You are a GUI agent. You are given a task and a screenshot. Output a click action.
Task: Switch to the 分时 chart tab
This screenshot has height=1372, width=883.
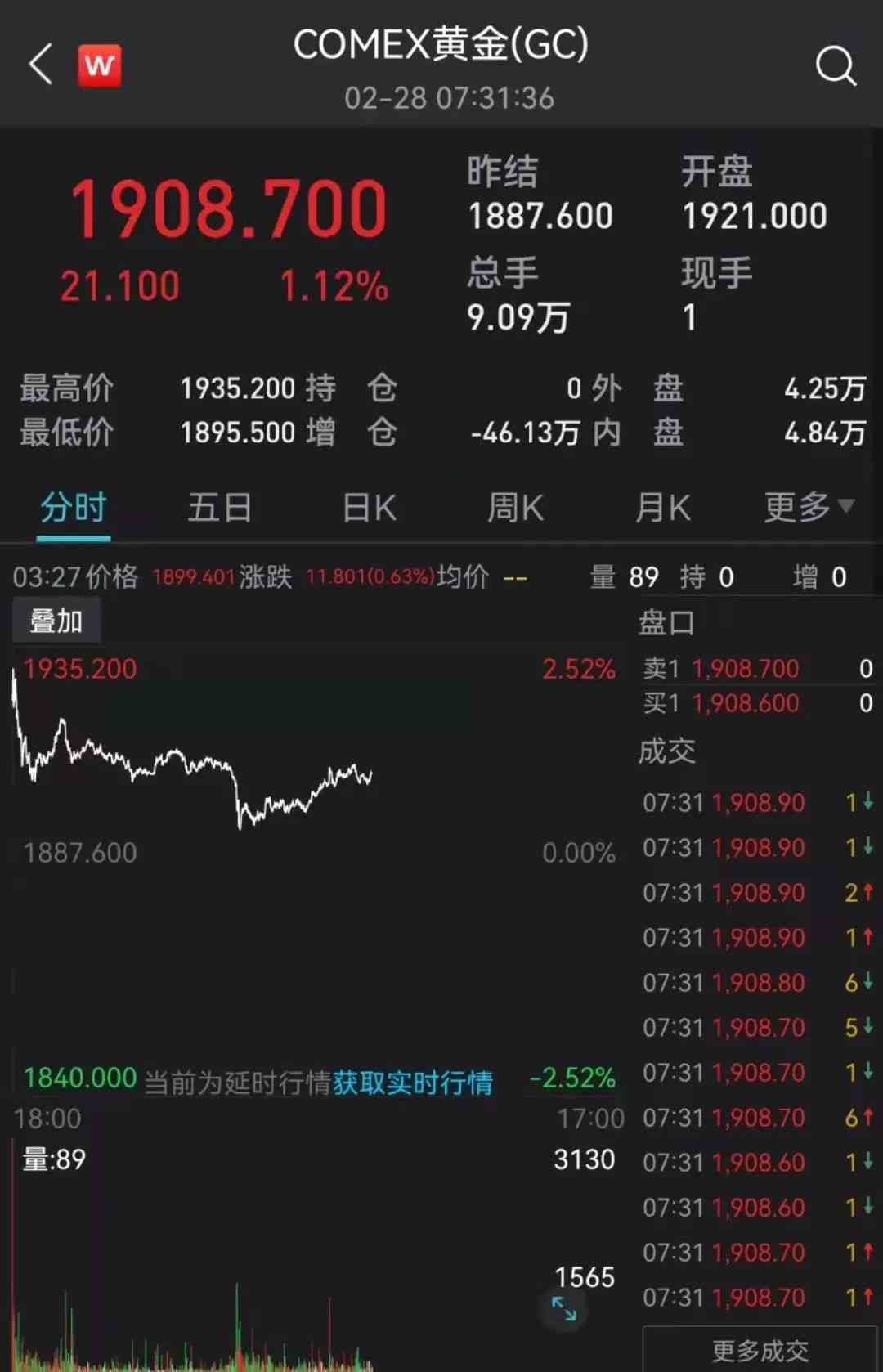(x=74, y=508)
